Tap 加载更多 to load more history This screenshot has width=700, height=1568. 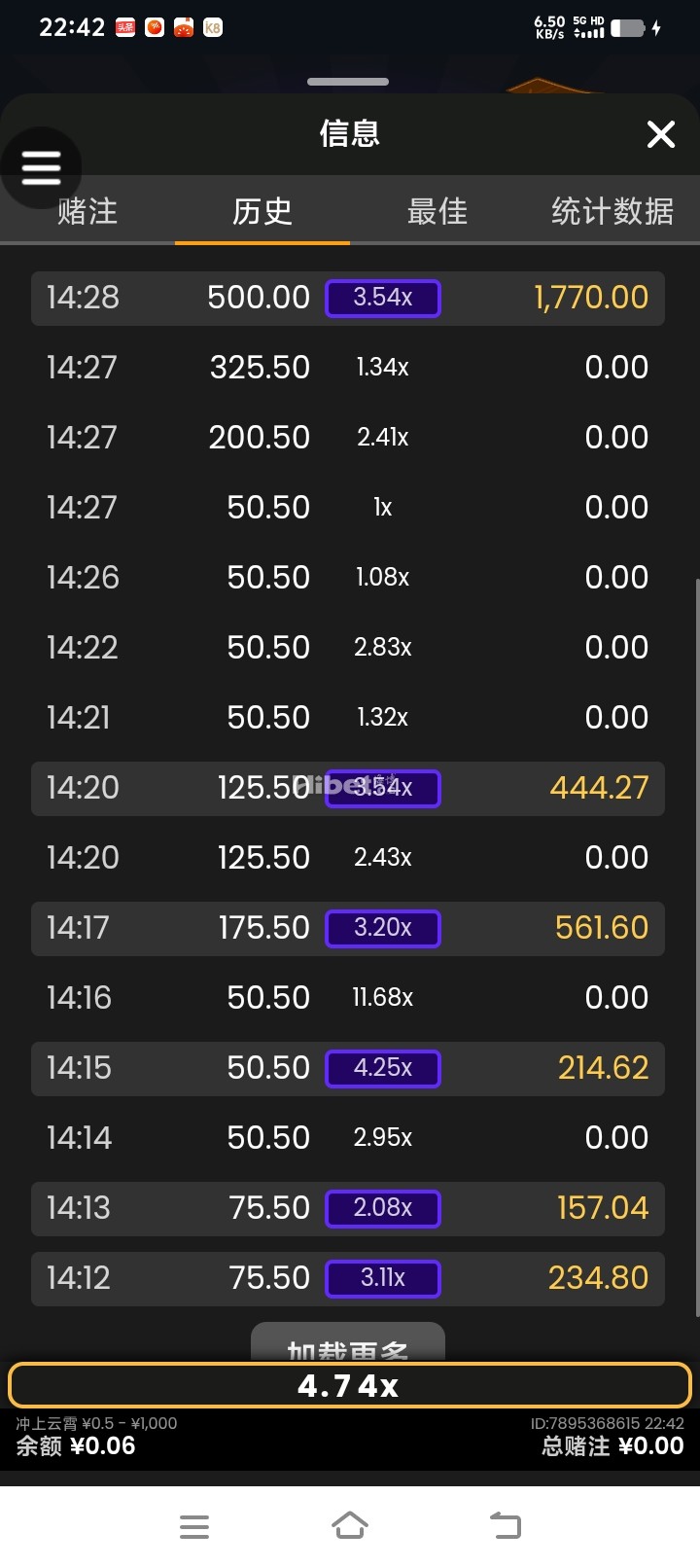point(347,1344)
